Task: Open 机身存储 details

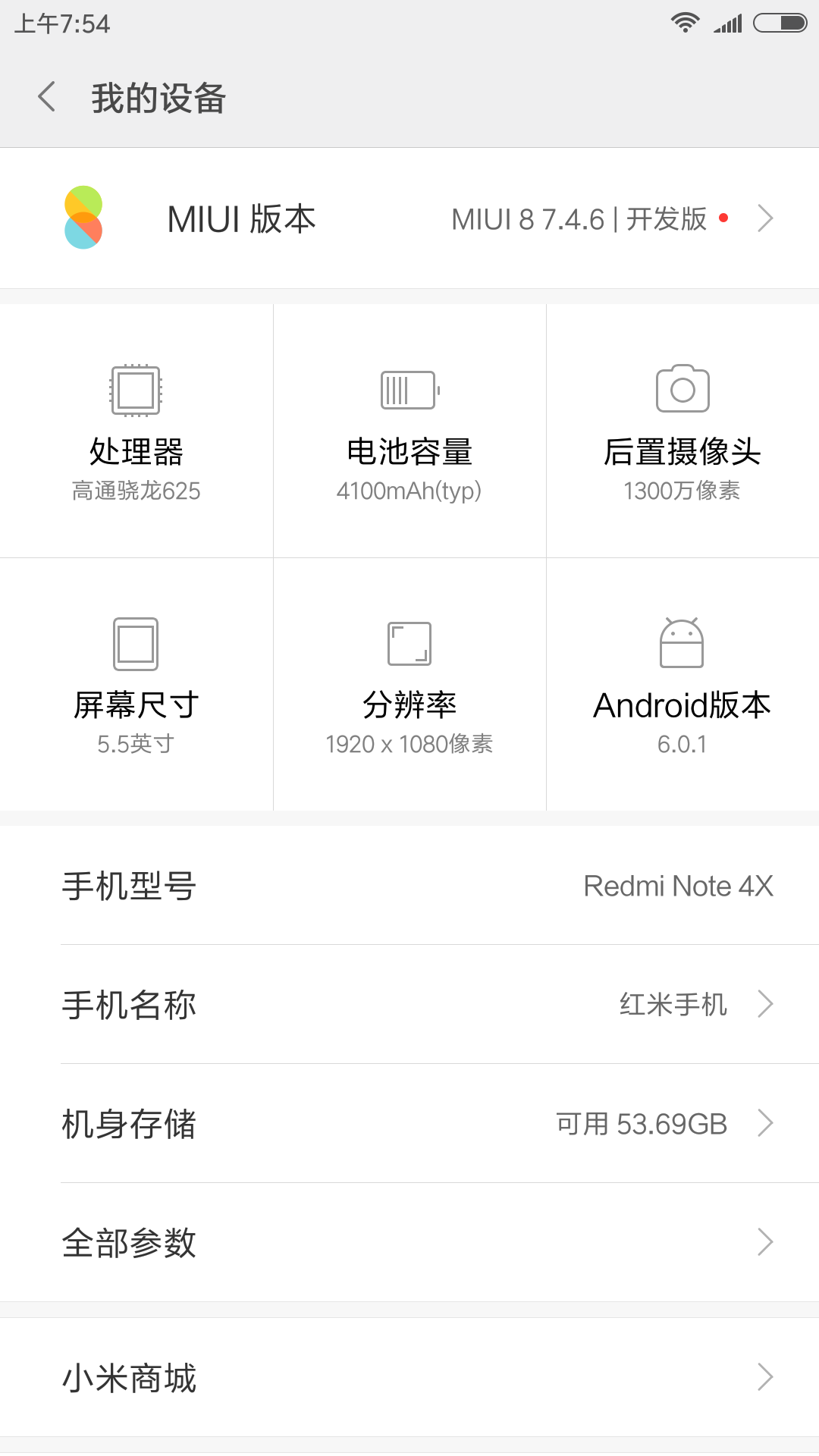Action: click(409, 1123)
